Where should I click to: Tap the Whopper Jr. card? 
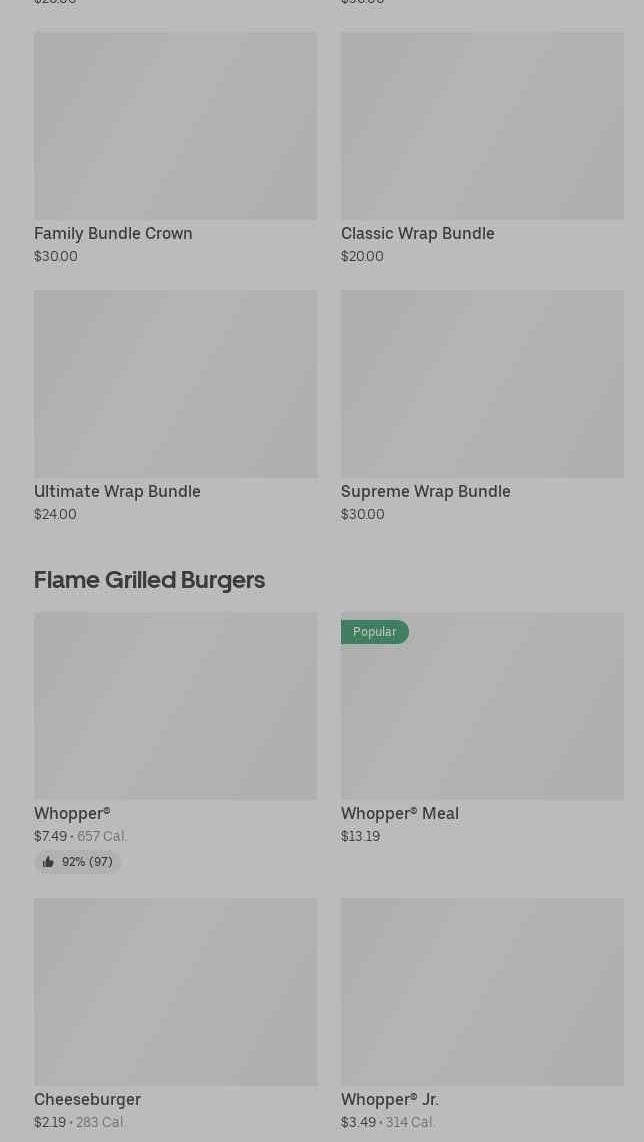click(482, 1014)
